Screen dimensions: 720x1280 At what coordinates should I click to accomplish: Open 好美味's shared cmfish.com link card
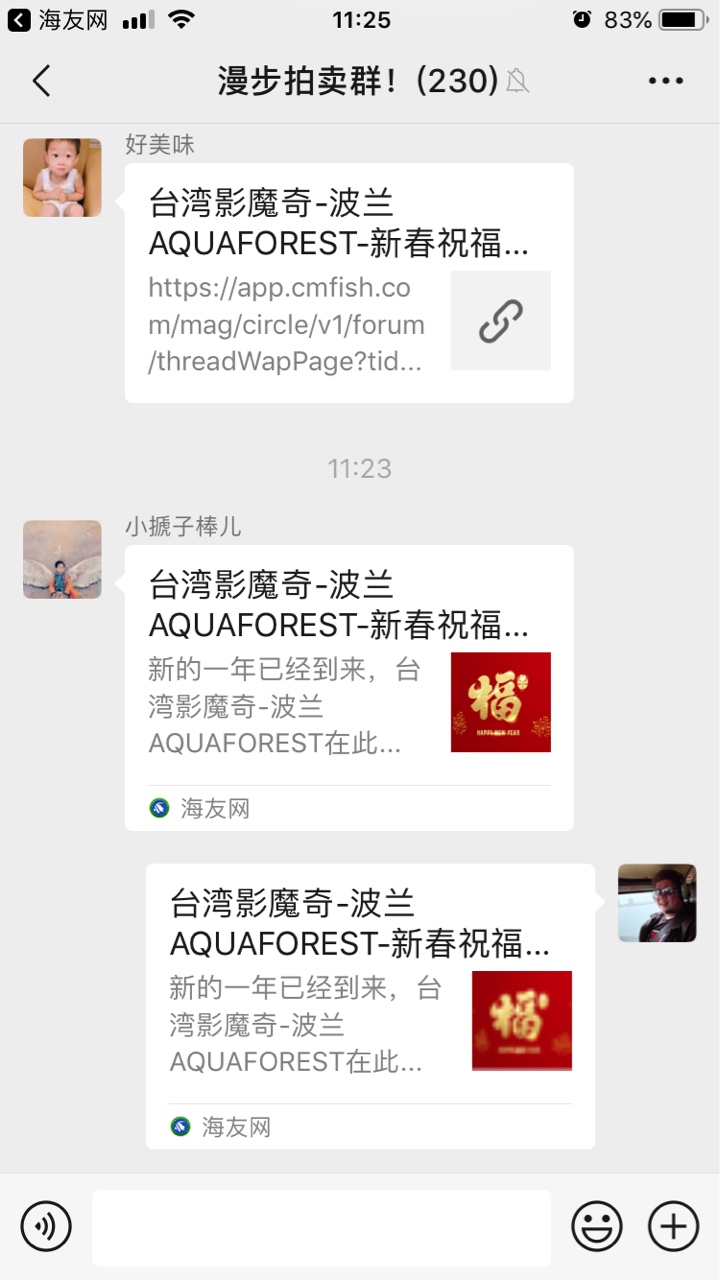tap(349, 283)
